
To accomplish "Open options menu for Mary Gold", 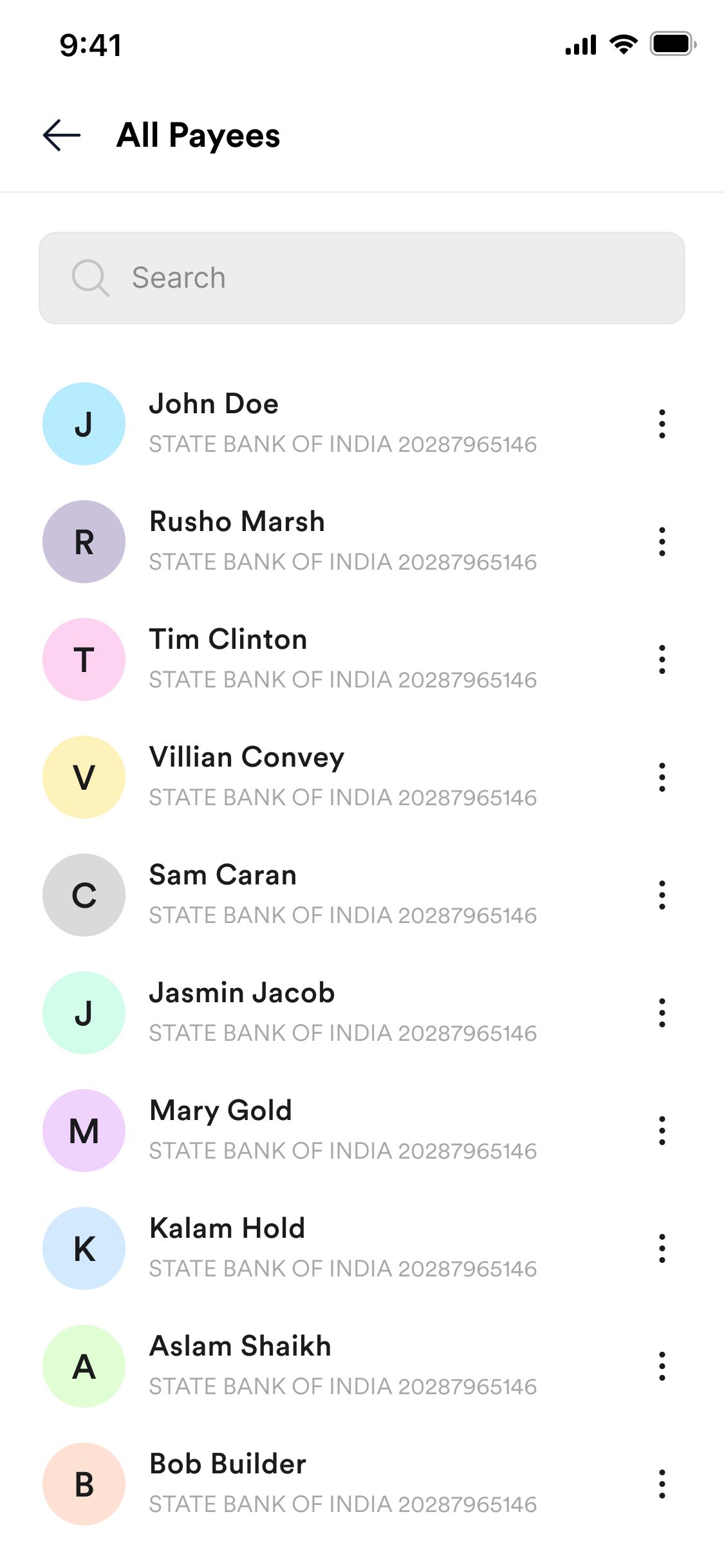I will [662, 1130].
